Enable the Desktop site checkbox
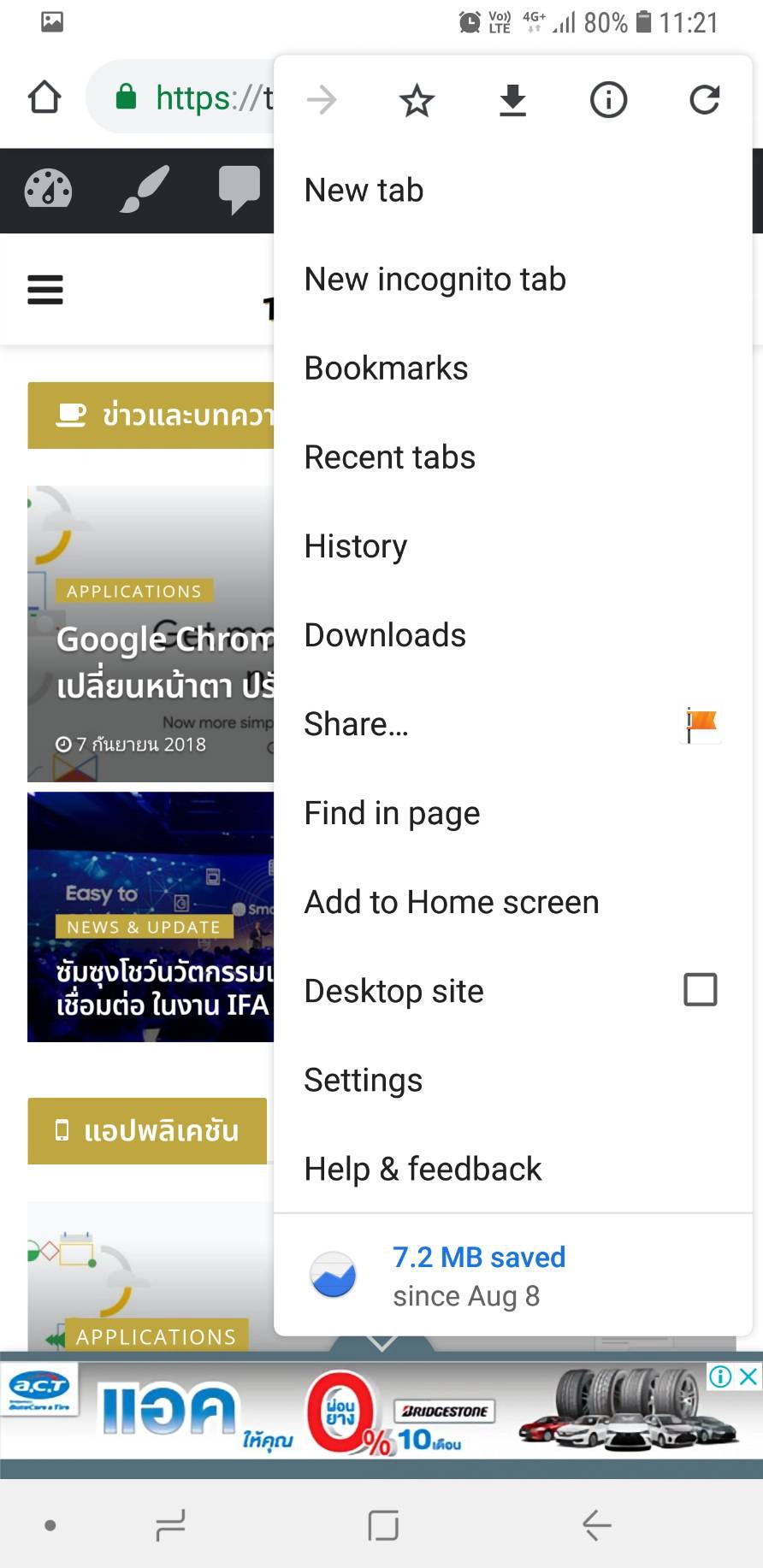This screenshot has width=763, height=1568. click(x=701, y=990)
